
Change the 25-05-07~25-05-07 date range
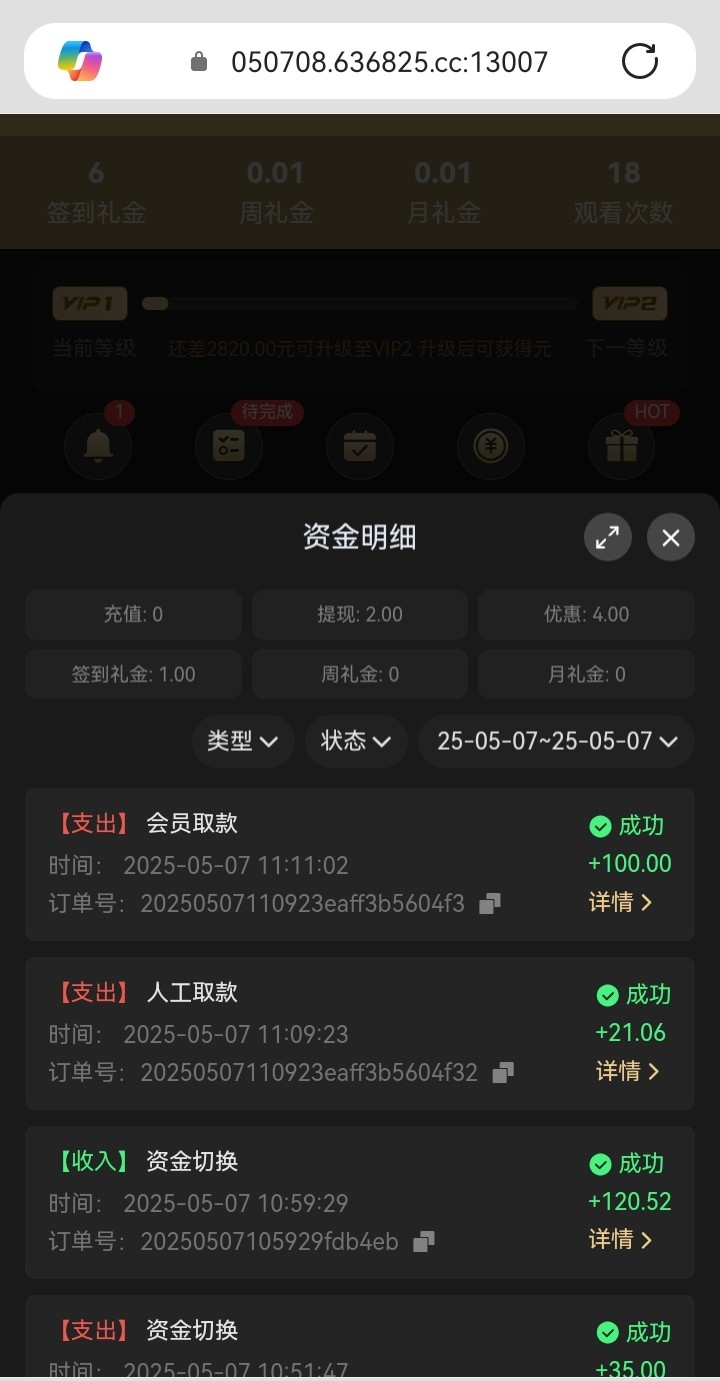(557, 741)
